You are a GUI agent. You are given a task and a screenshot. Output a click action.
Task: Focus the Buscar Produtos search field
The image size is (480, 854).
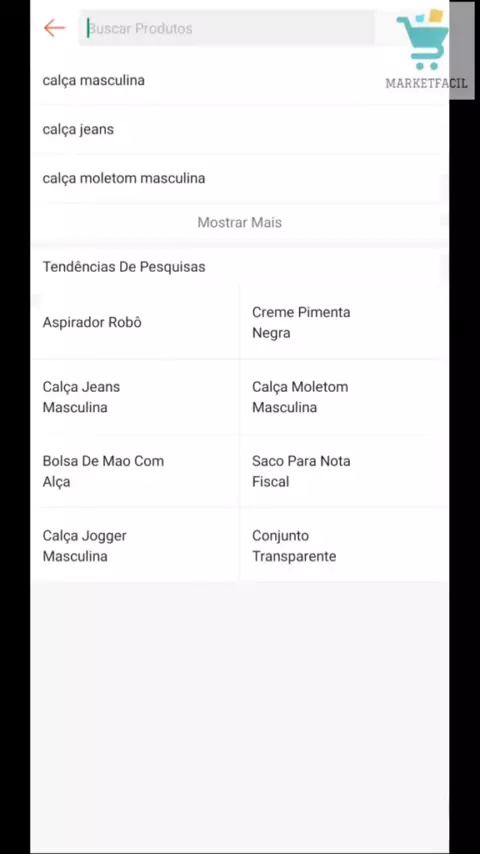click(227, 28)
